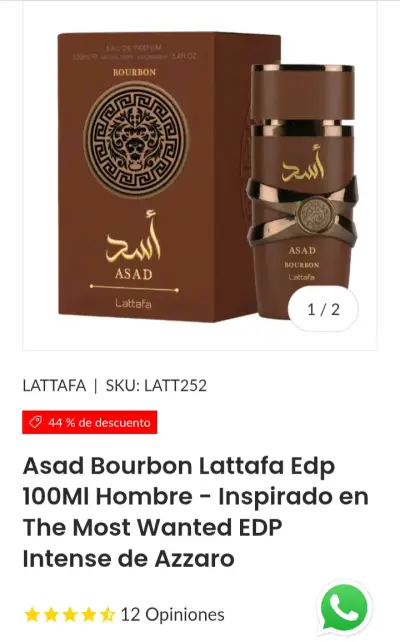
Task: View the 12 Opiniones reviews
Action: (x=172, y=615)
